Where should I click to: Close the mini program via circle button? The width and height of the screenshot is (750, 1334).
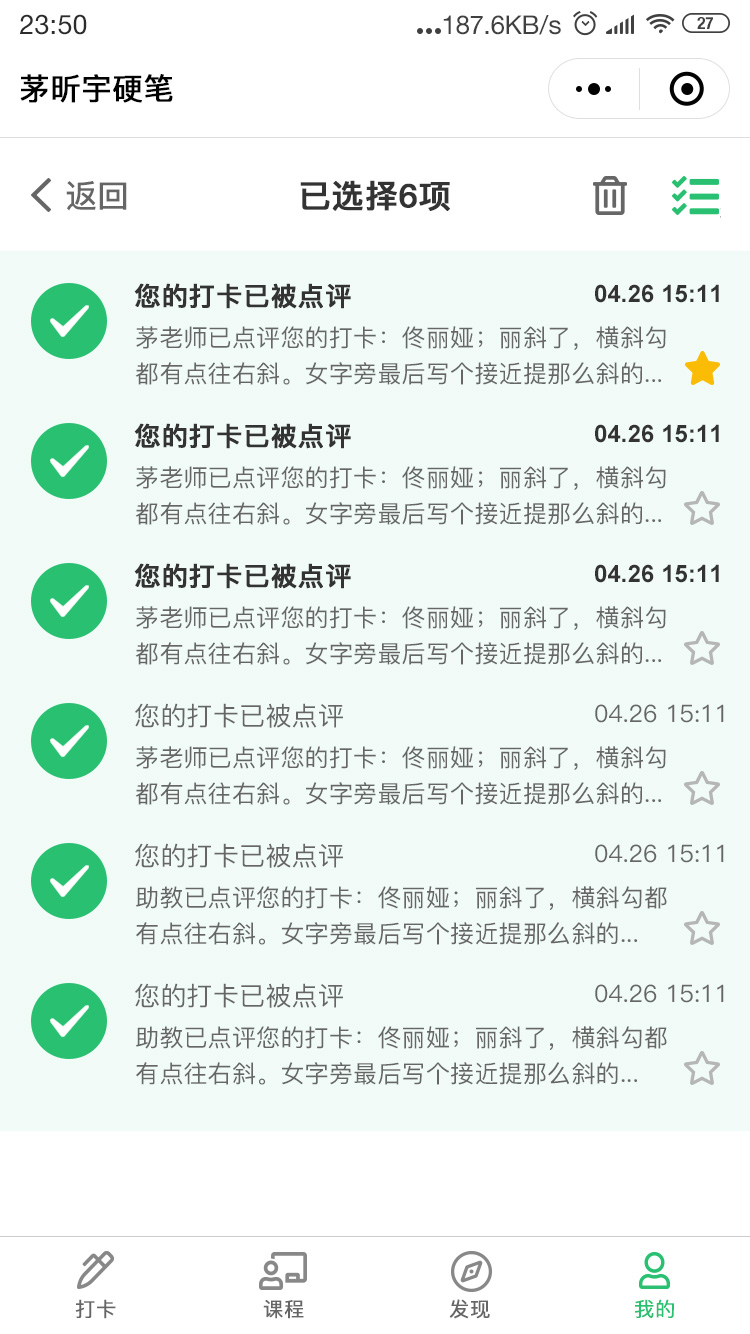tap(686, 89)
